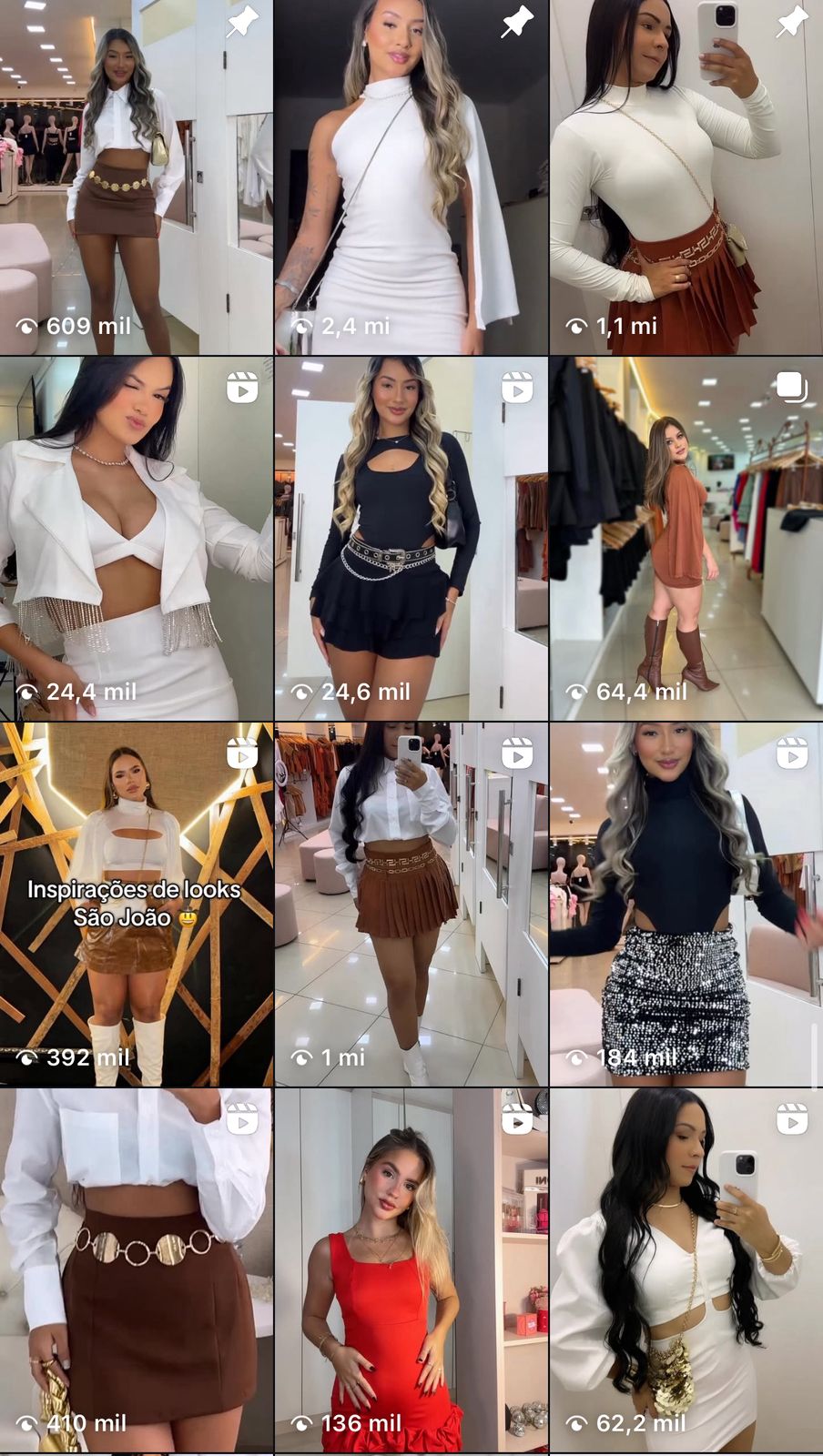Play the reel with 24,4 mil views
The width and height of the screenshot is (823, 1456).
click(x=137, y=539)
